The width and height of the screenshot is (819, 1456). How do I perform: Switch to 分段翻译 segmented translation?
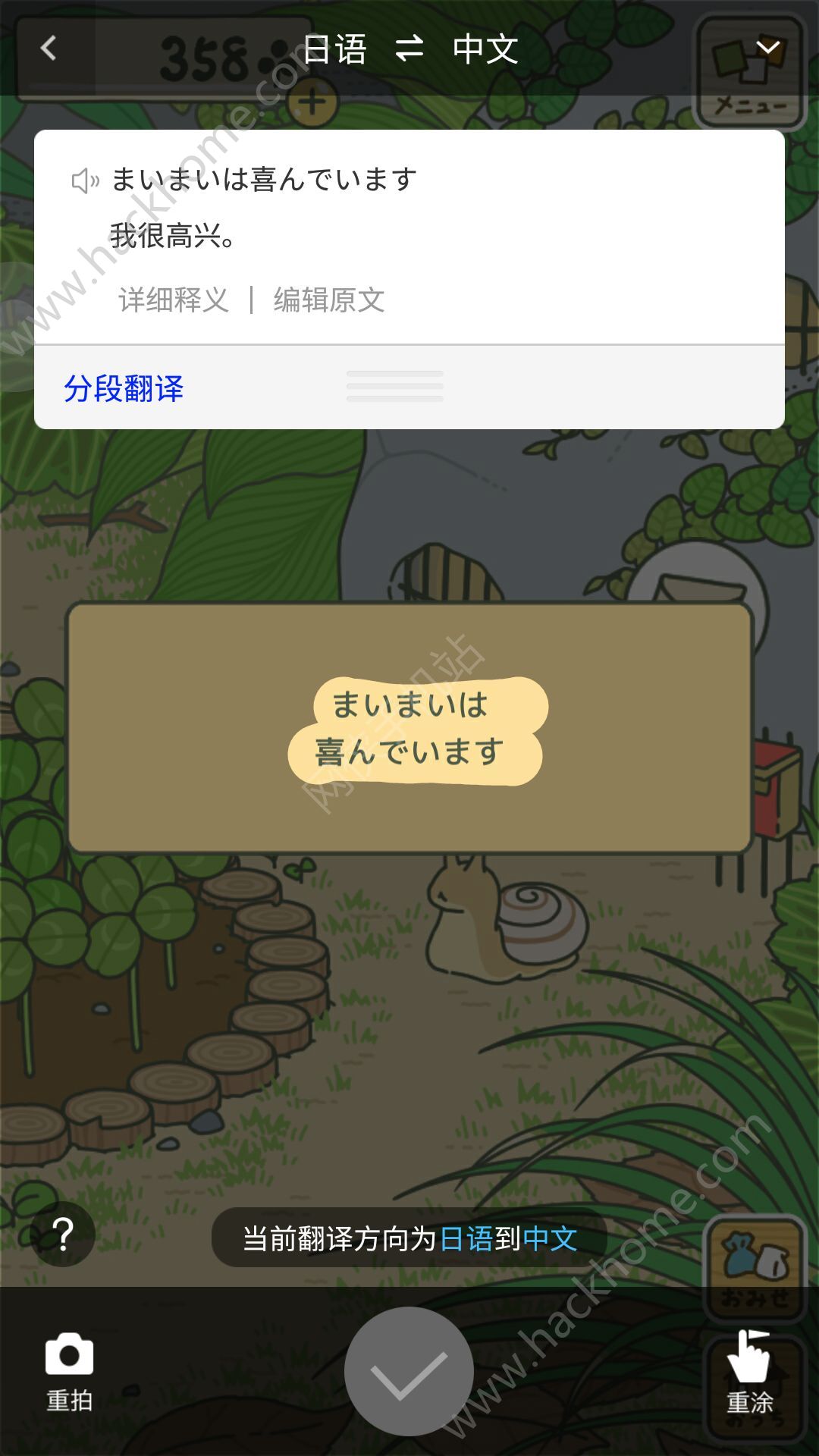coord(124,388)
